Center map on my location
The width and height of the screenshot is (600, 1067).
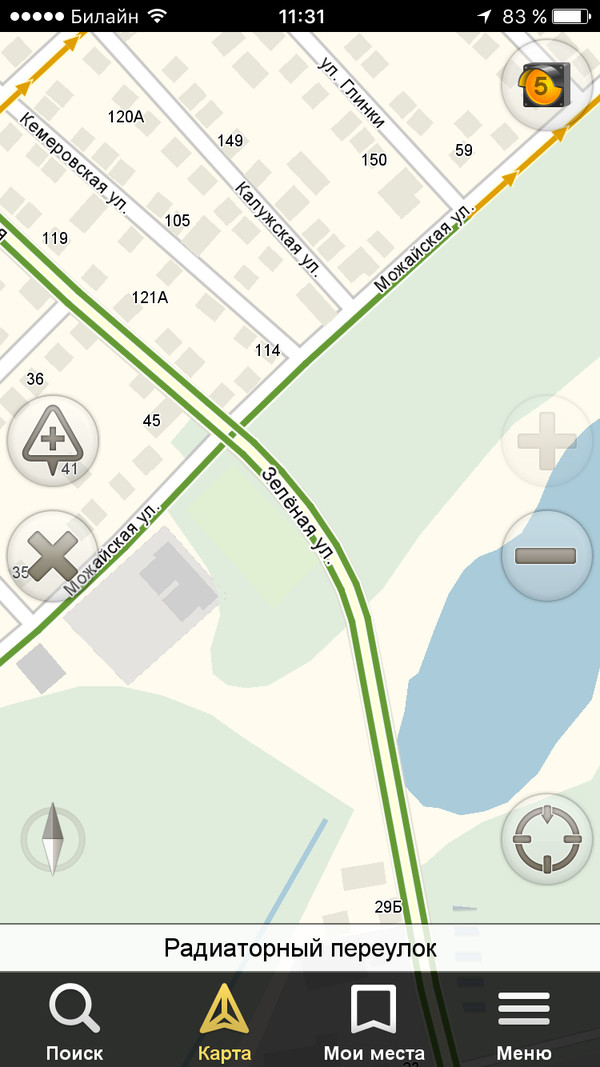pos(546,840)
